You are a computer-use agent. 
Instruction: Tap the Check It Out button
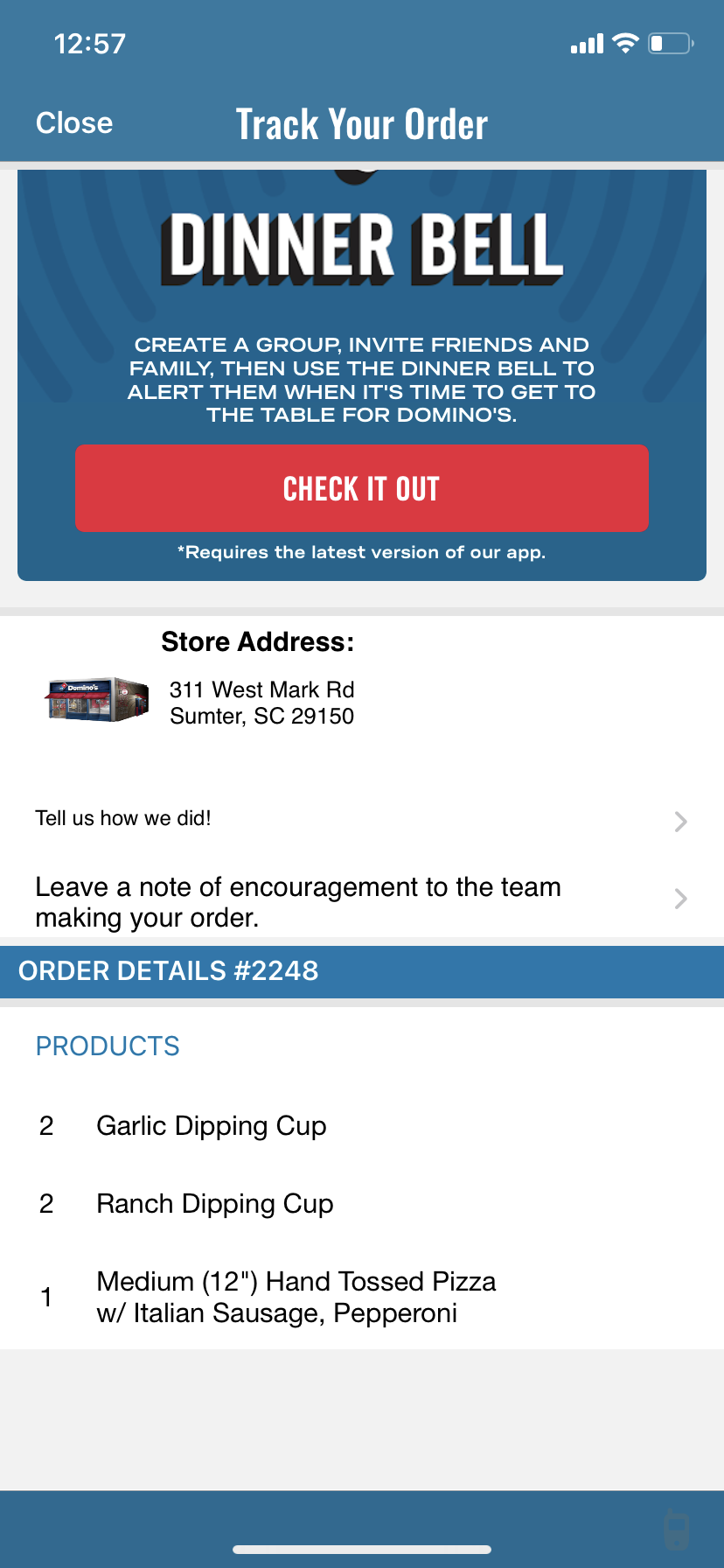point(361,488)
